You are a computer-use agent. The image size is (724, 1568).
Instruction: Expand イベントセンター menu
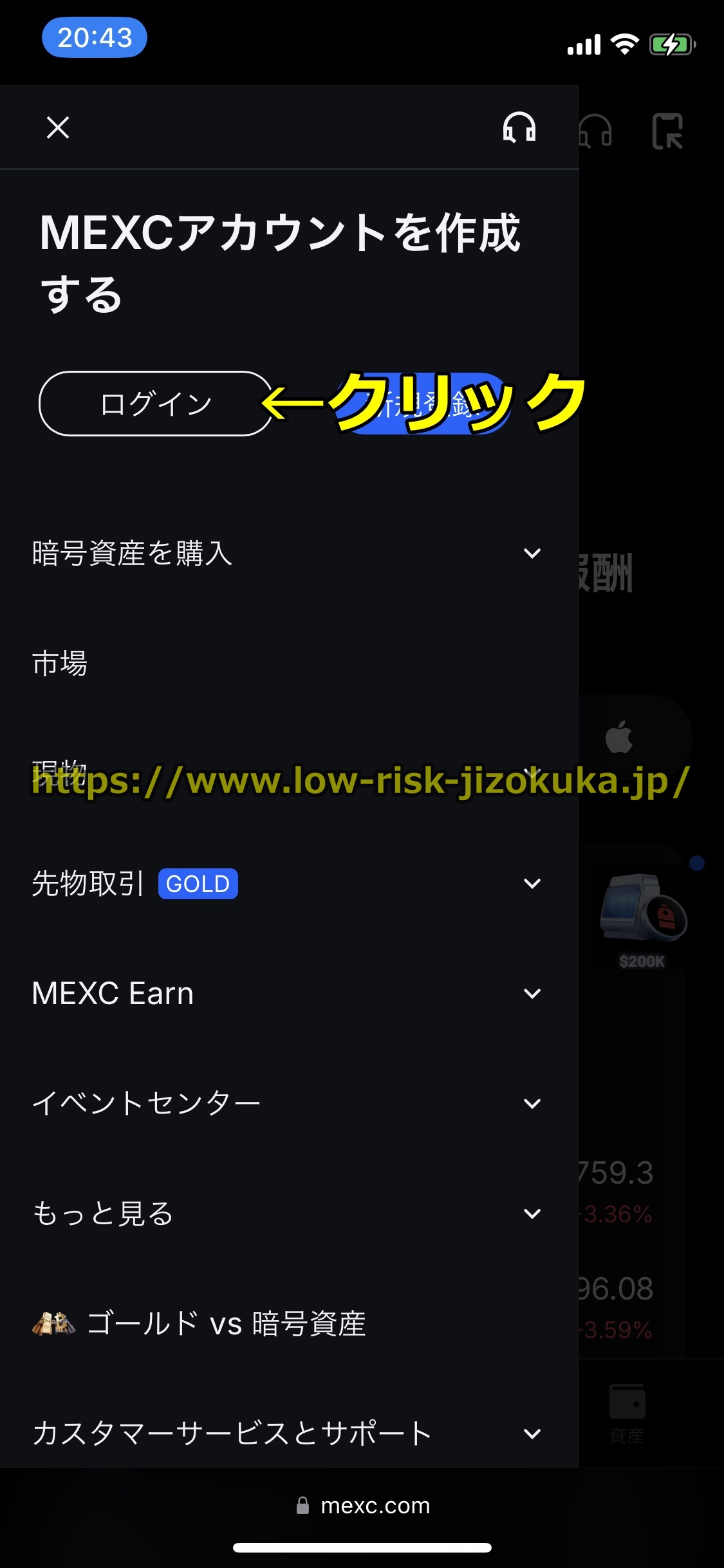286,1103
